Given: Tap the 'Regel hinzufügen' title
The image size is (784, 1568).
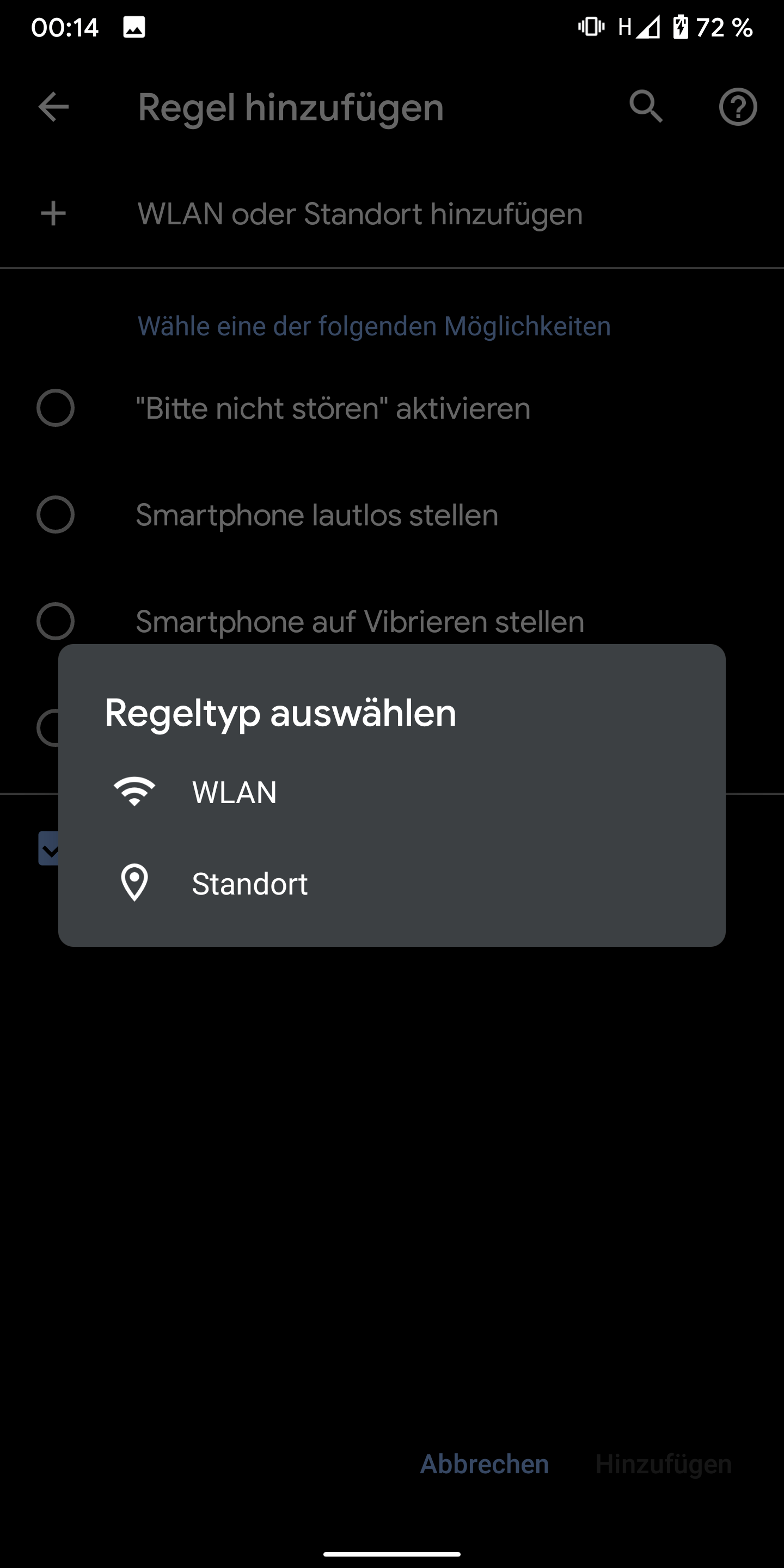Looking at the screenshot, I should click(x=290, y=108).
